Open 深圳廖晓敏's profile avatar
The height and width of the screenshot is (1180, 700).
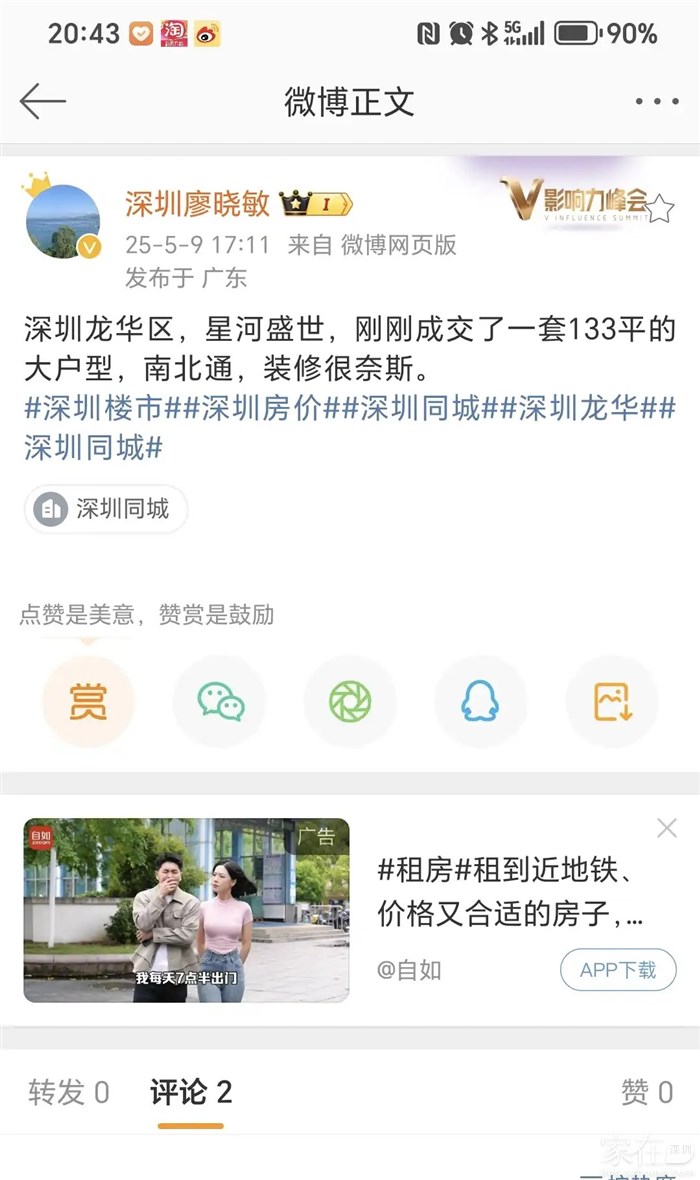tap(62, 221)
